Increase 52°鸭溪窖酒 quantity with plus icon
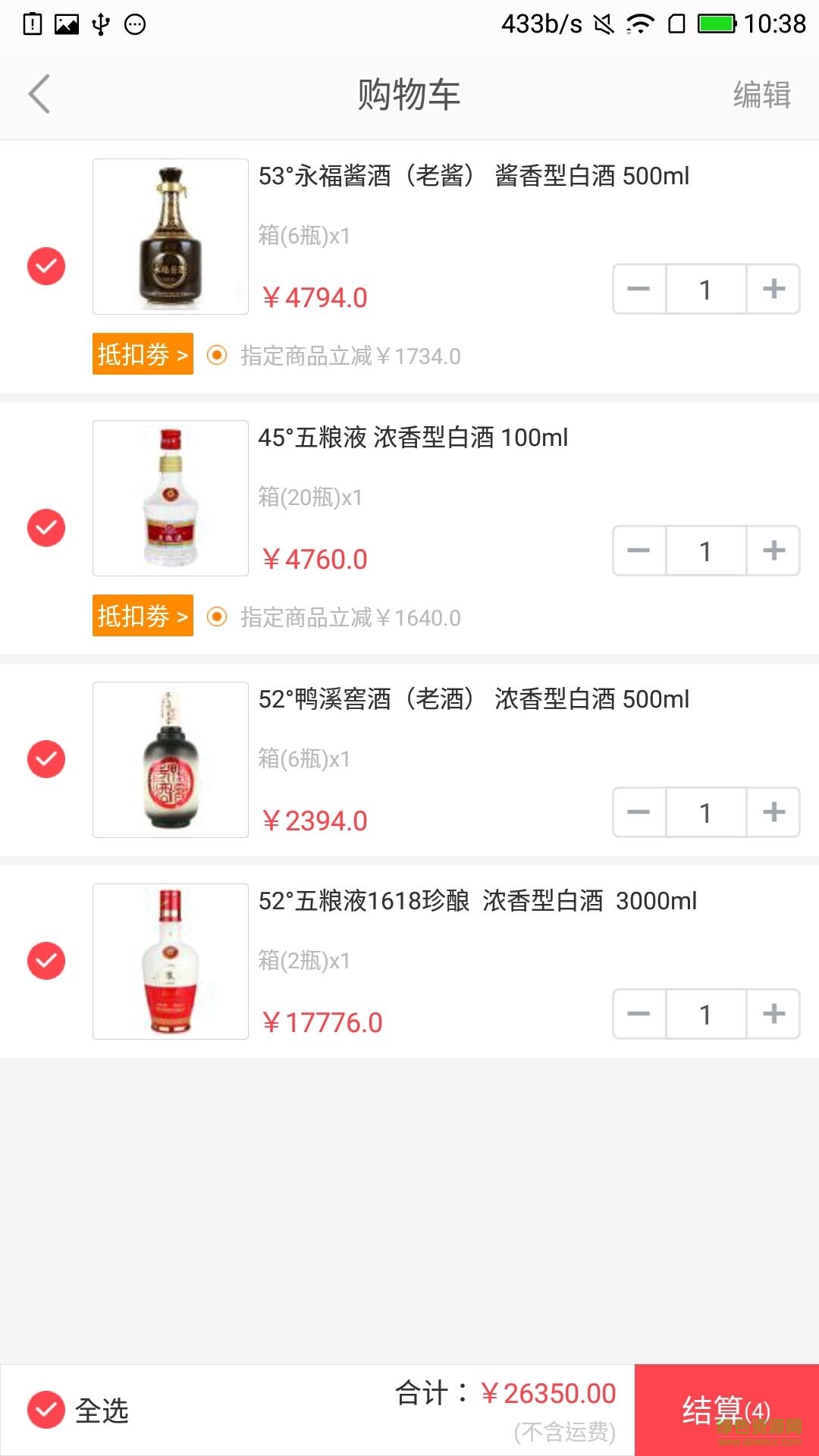This screenshot has height=1456, width=819. click(x=773, y=812)
